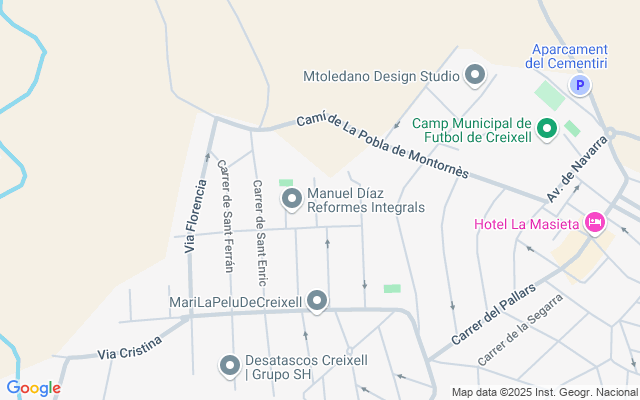Open the Mtoledano Design Studio marker
The height and width of the screenshot is (400, 640).
475,75
